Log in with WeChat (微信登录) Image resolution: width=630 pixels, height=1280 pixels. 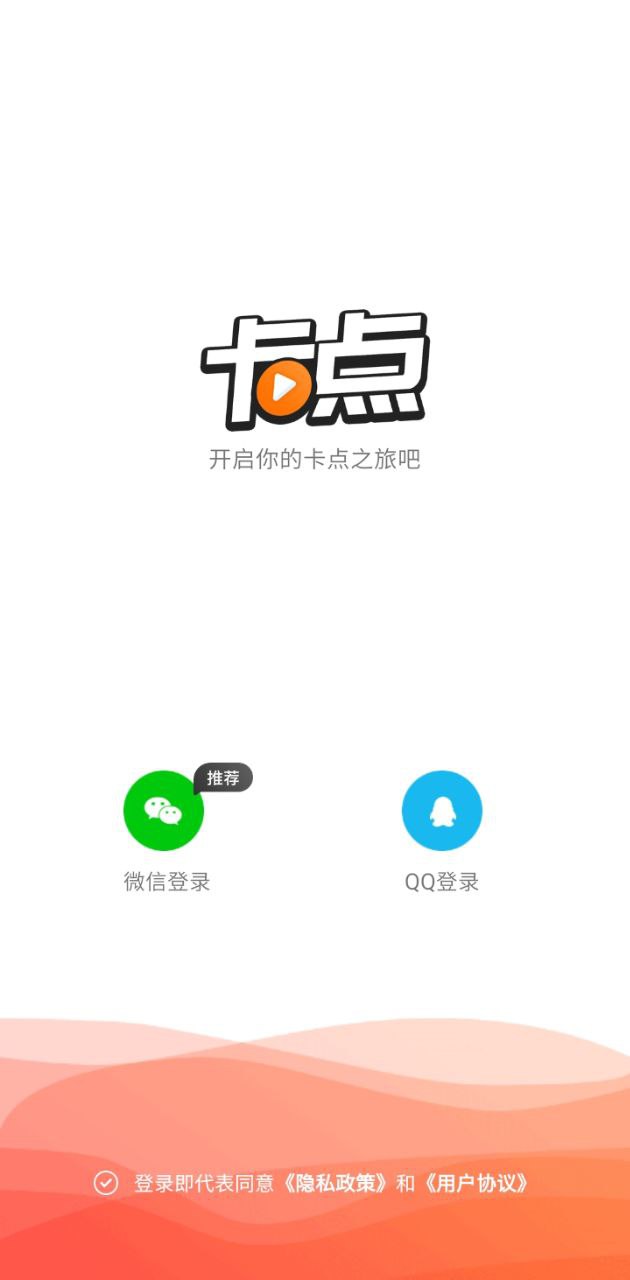coord(163,811)
